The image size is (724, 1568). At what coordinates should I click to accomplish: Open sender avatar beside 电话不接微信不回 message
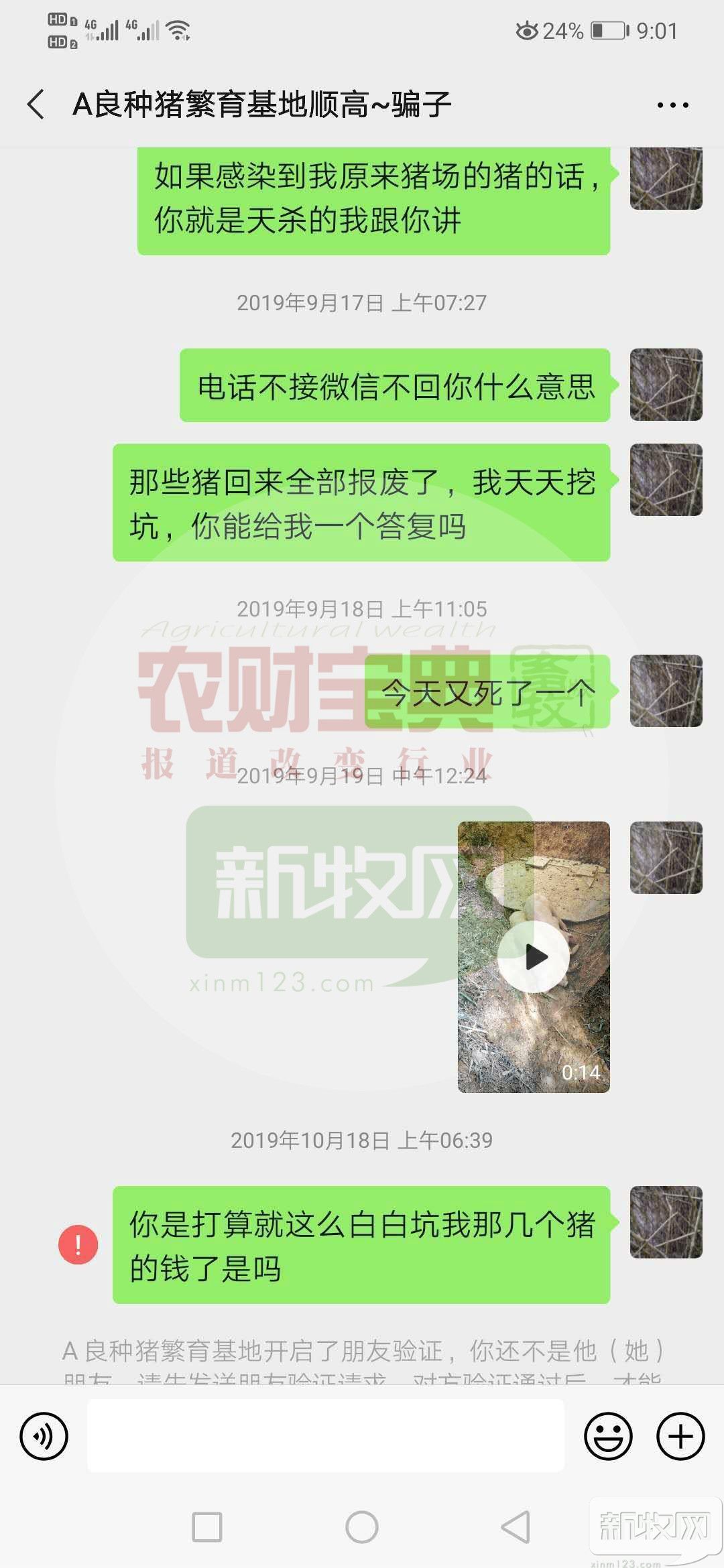(x=666, y=385)
